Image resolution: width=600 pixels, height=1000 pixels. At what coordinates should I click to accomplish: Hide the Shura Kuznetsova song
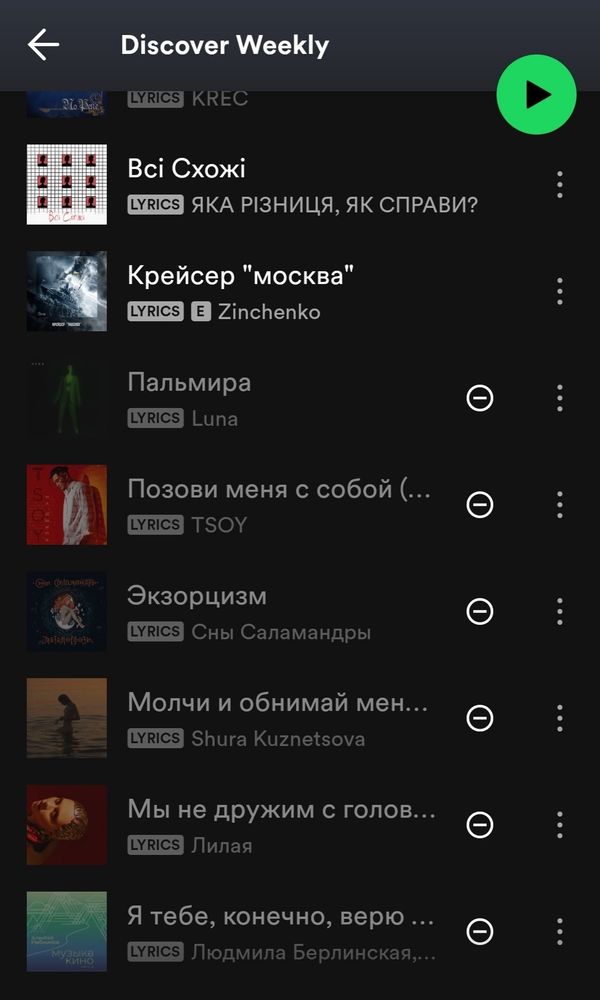coord(480,718)
